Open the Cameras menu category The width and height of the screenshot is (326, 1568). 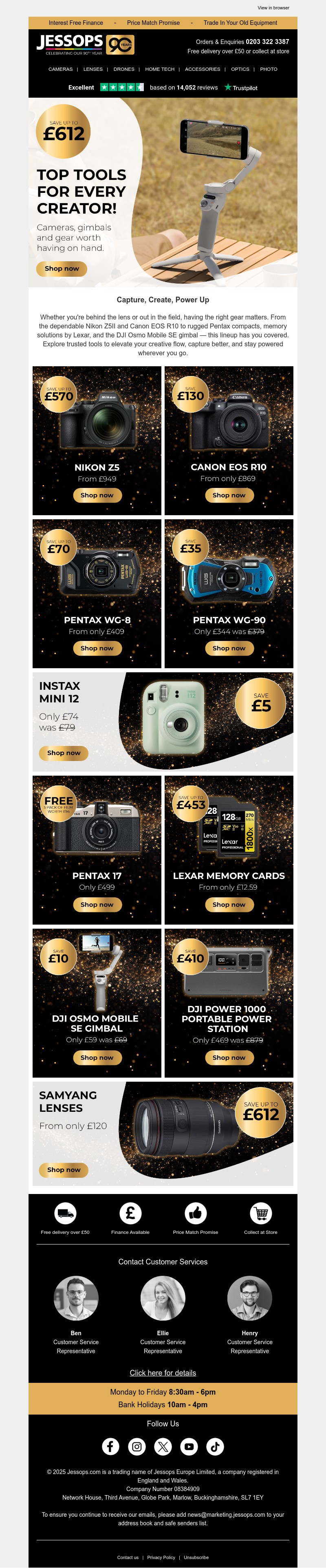point(60,70)
